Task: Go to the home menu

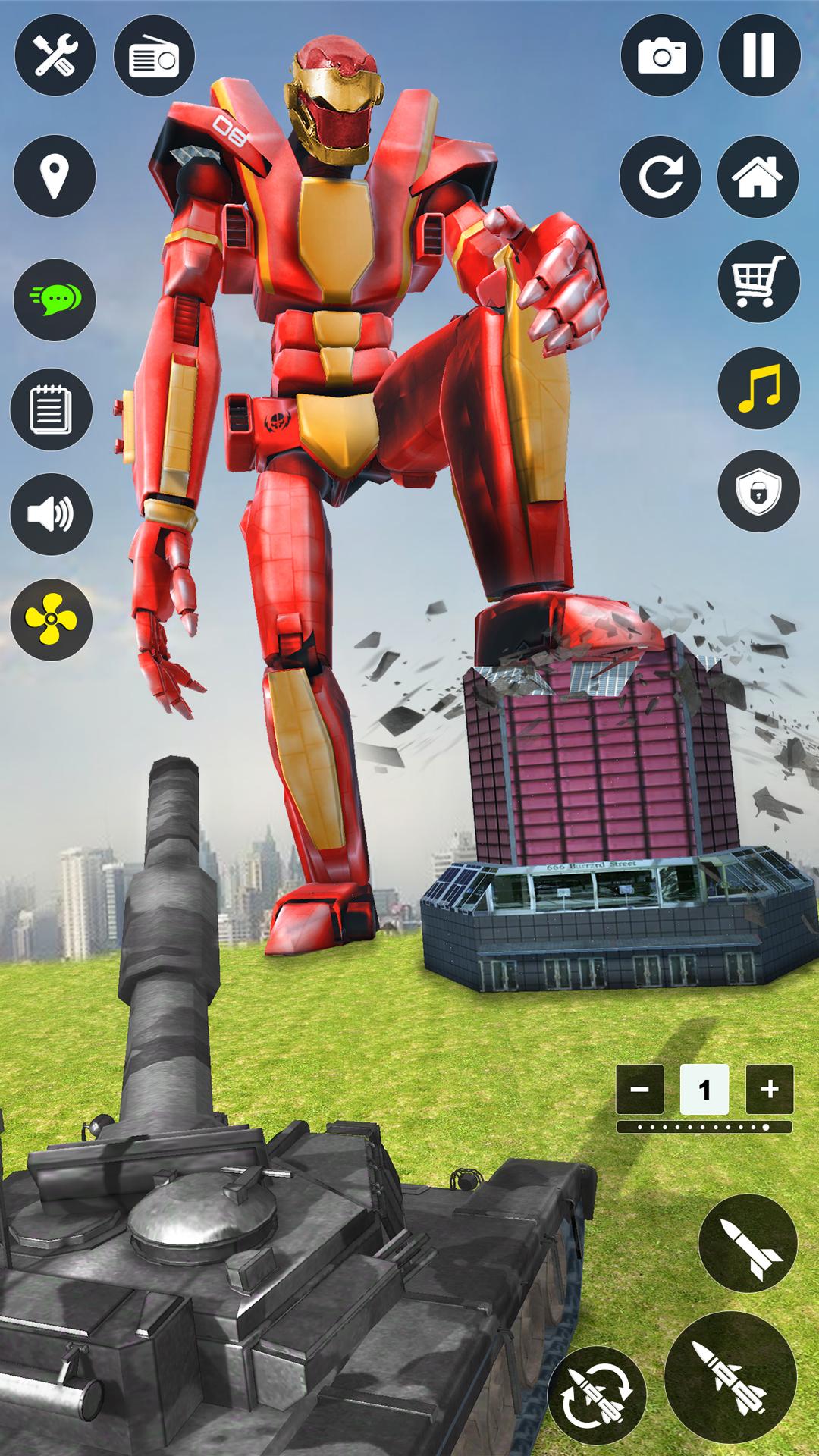Action: coord(757,177)
